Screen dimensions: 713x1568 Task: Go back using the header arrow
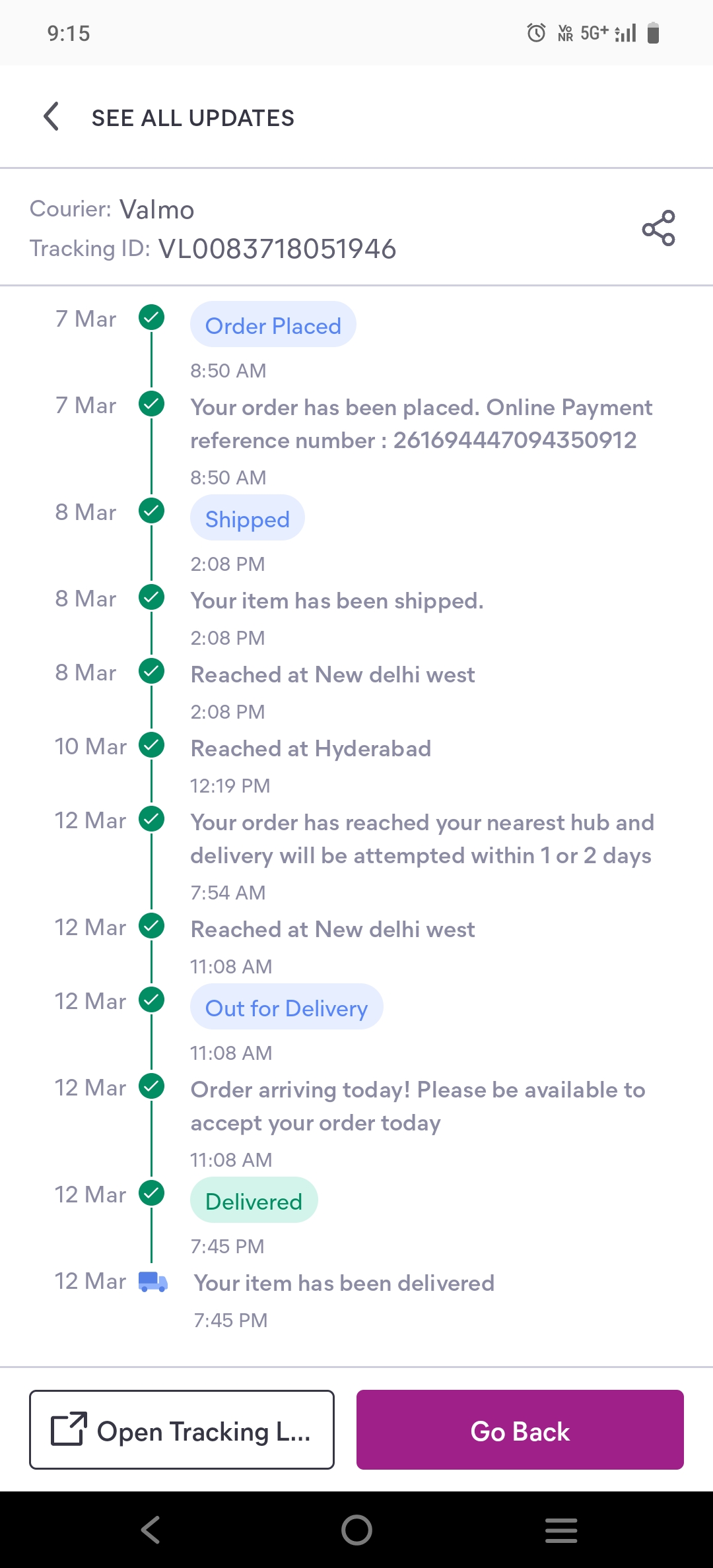pos(51,117)
